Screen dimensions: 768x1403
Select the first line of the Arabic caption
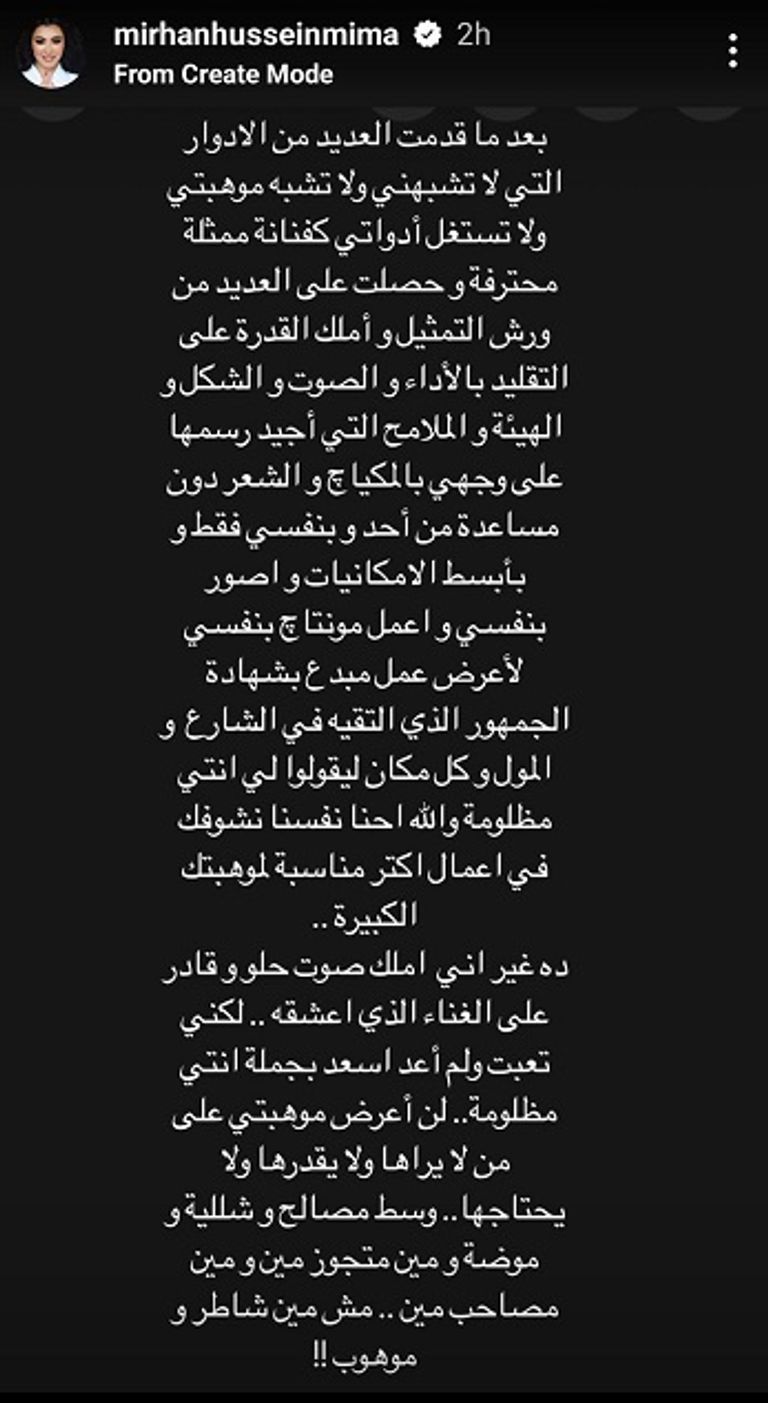click(384, 137)
